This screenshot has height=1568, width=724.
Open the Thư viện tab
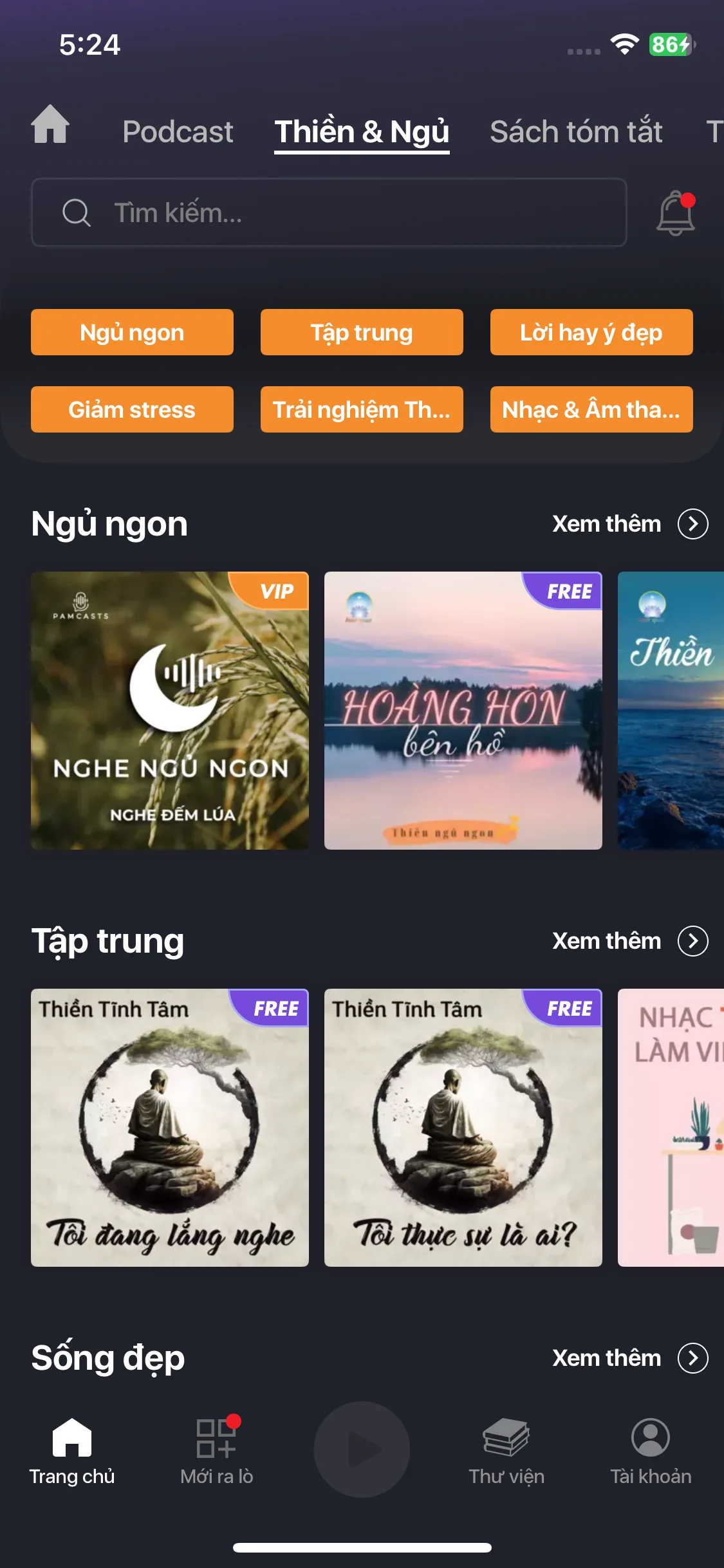[506, 1451]
